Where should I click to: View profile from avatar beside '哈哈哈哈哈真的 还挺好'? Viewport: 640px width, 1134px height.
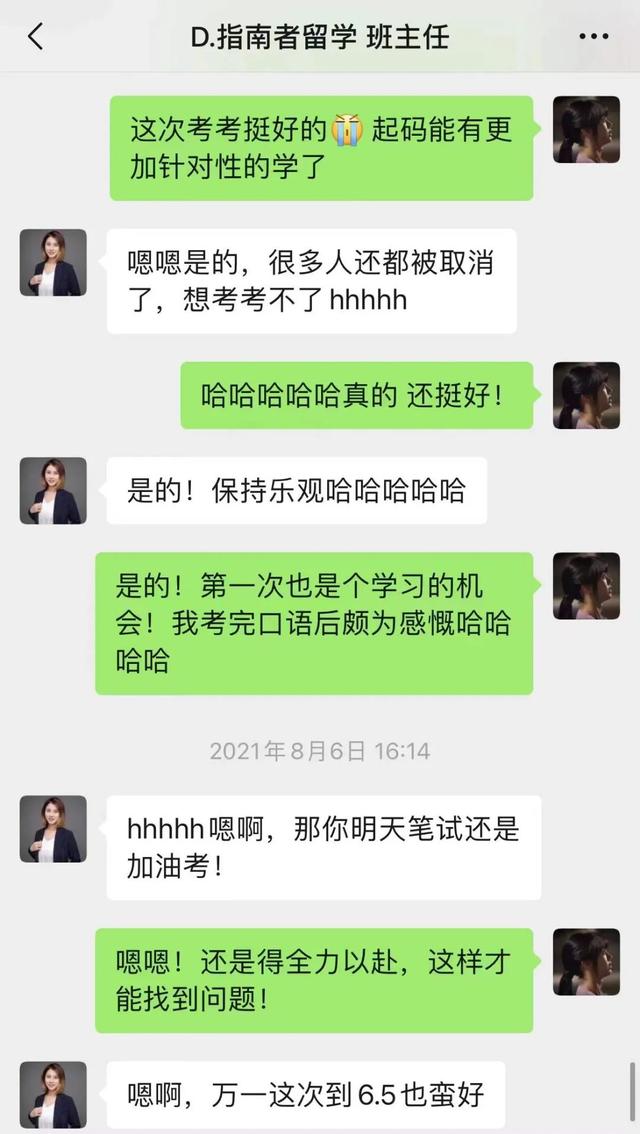click(586, 396)
